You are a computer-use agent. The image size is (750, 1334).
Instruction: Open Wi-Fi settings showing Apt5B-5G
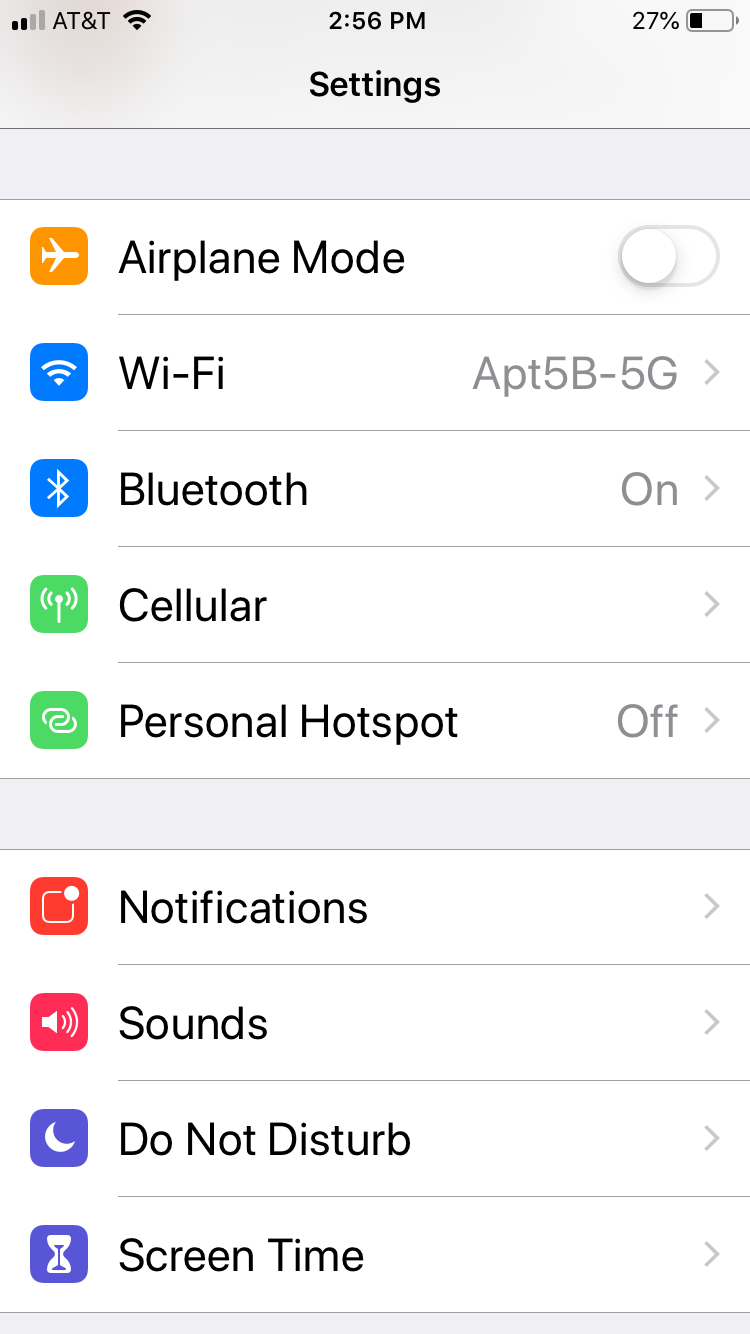[x=375, y=373]
